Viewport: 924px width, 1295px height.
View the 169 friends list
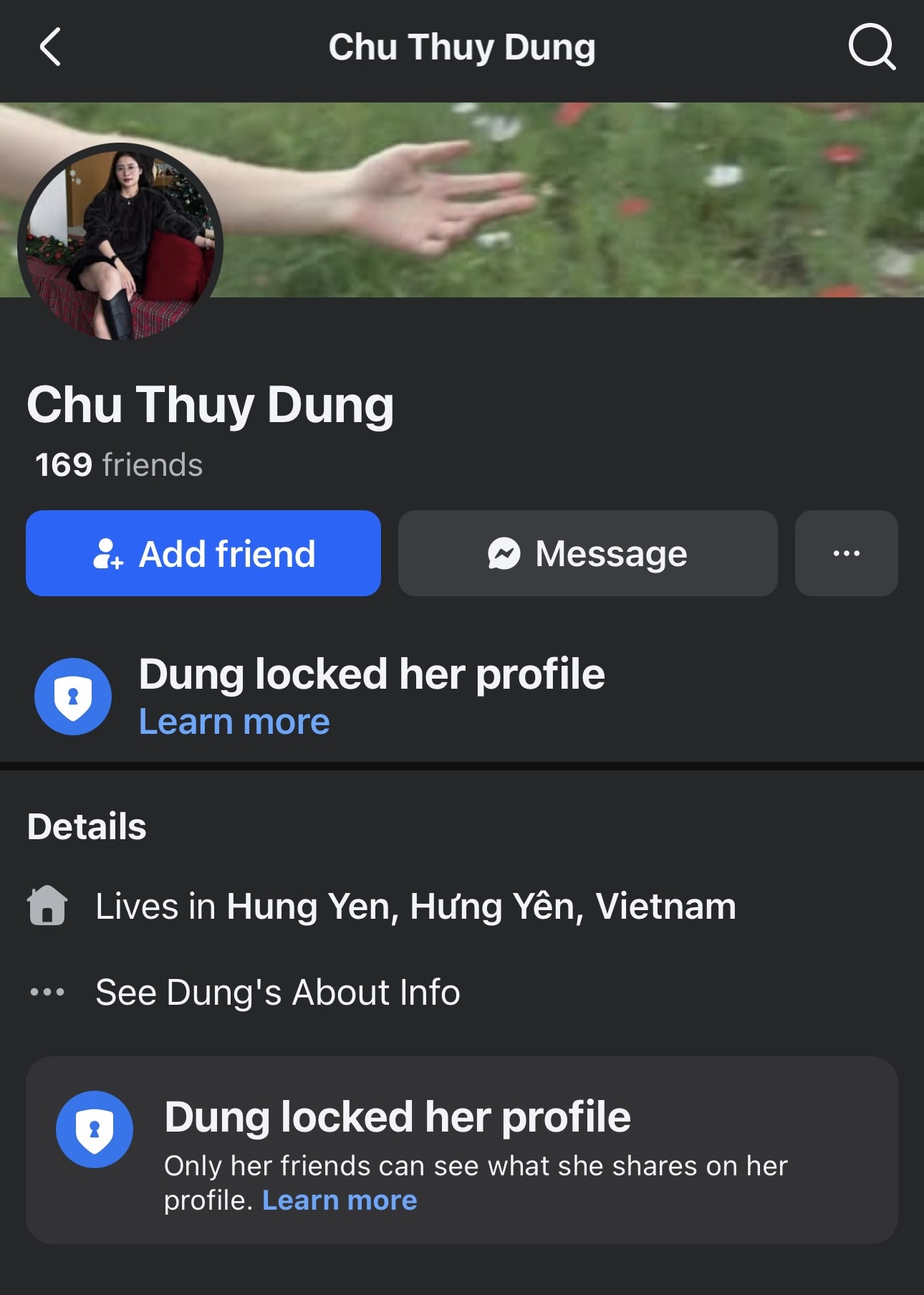pyautogui.click(x=119, y=465)
